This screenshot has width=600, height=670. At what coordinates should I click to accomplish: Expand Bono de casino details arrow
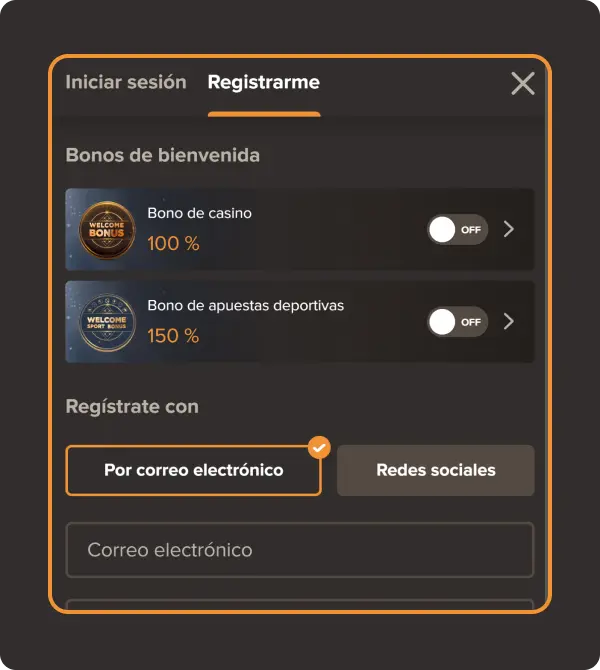(509, 229)
